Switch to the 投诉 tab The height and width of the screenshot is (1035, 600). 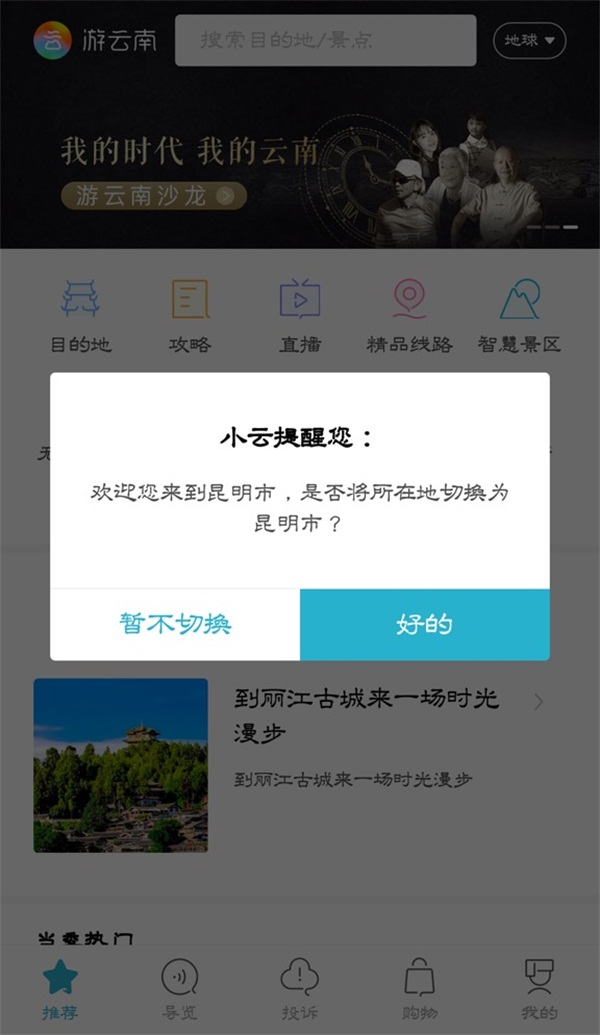(300, 988)
